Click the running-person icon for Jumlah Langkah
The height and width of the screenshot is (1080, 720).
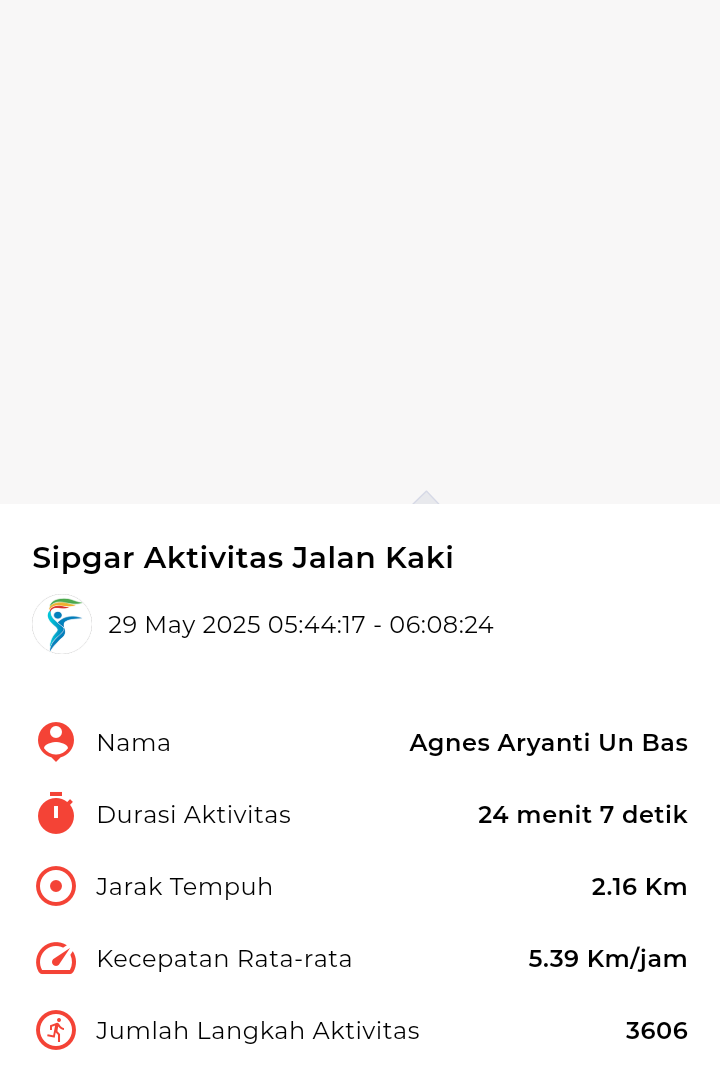55,1030
